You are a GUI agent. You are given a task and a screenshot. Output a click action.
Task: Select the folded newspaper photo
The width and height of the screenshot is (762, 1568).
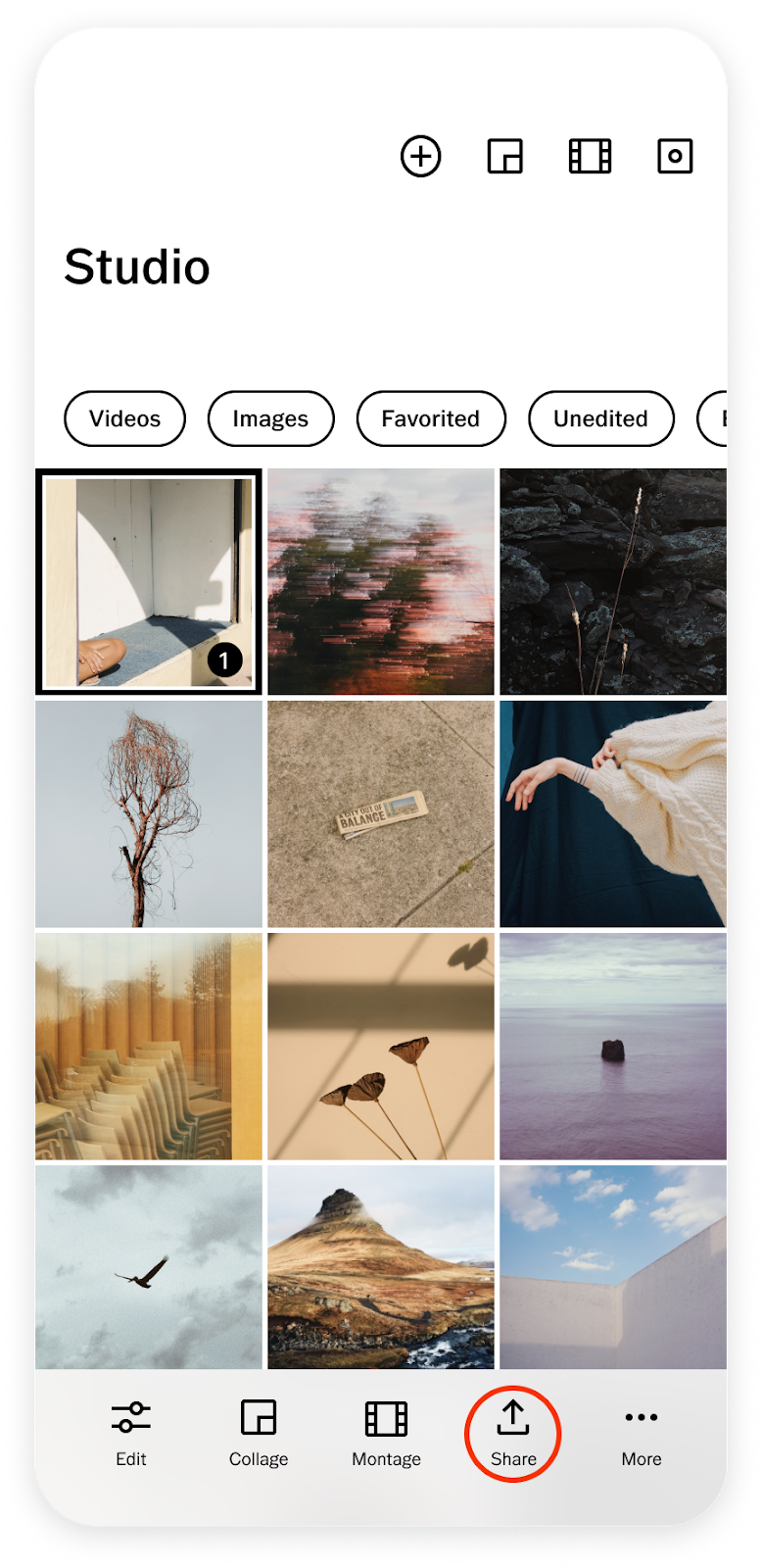(x=381, y=813)
